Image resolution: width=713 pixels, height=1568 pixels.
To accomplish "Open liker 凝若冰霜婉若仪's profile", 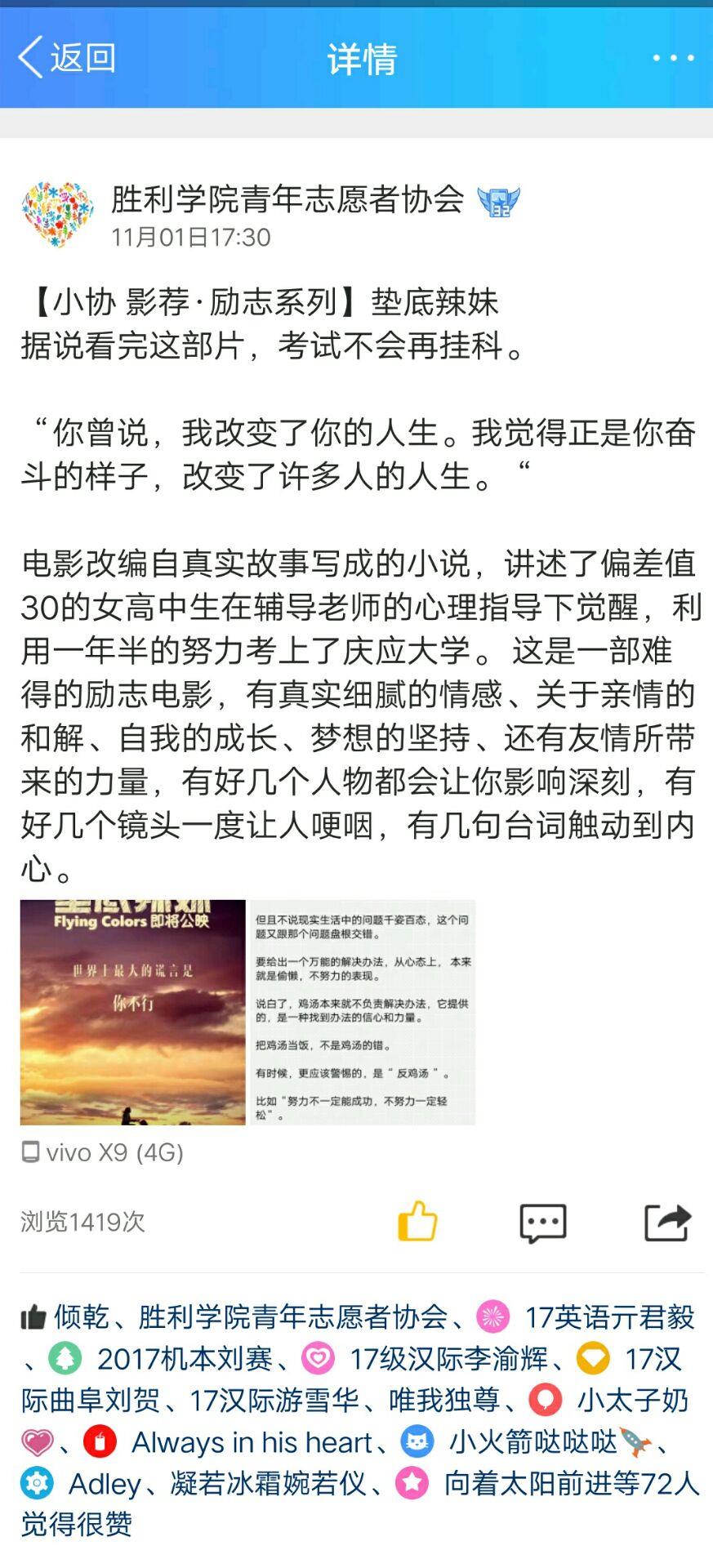I will click(x=269, y=1484).
